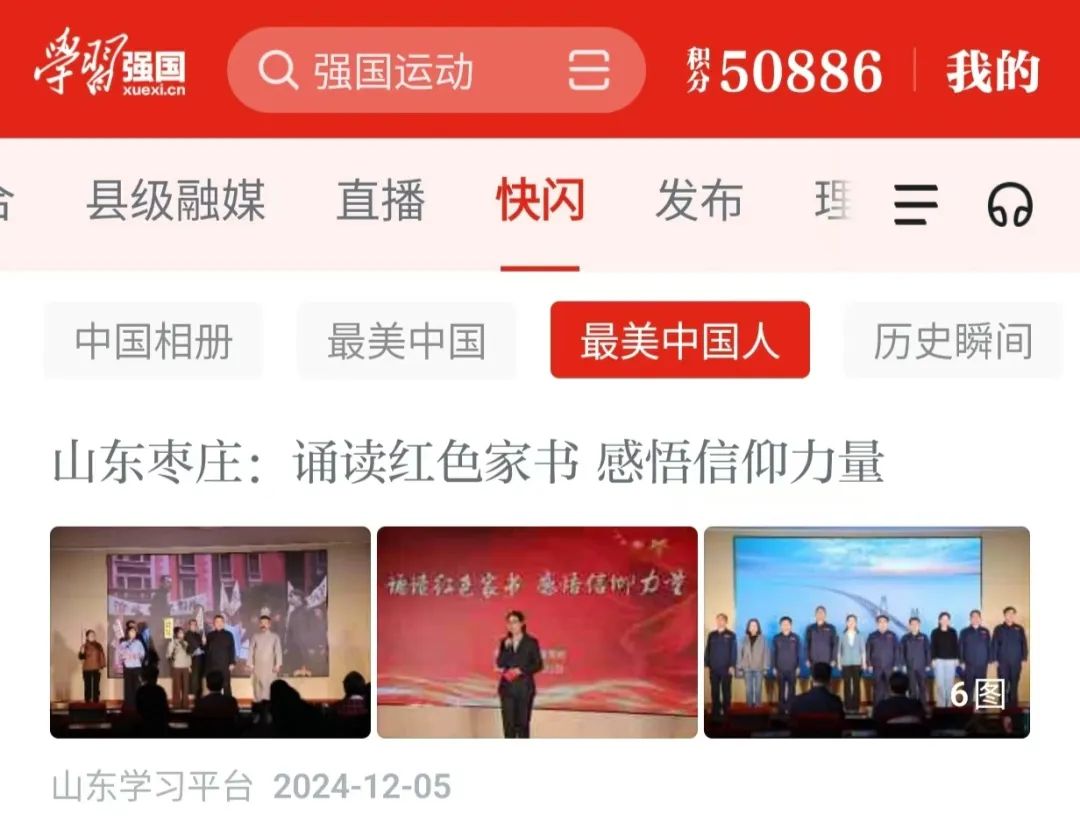
Task: Select the 最美中国 chip
Action: (x=406, y=342)
